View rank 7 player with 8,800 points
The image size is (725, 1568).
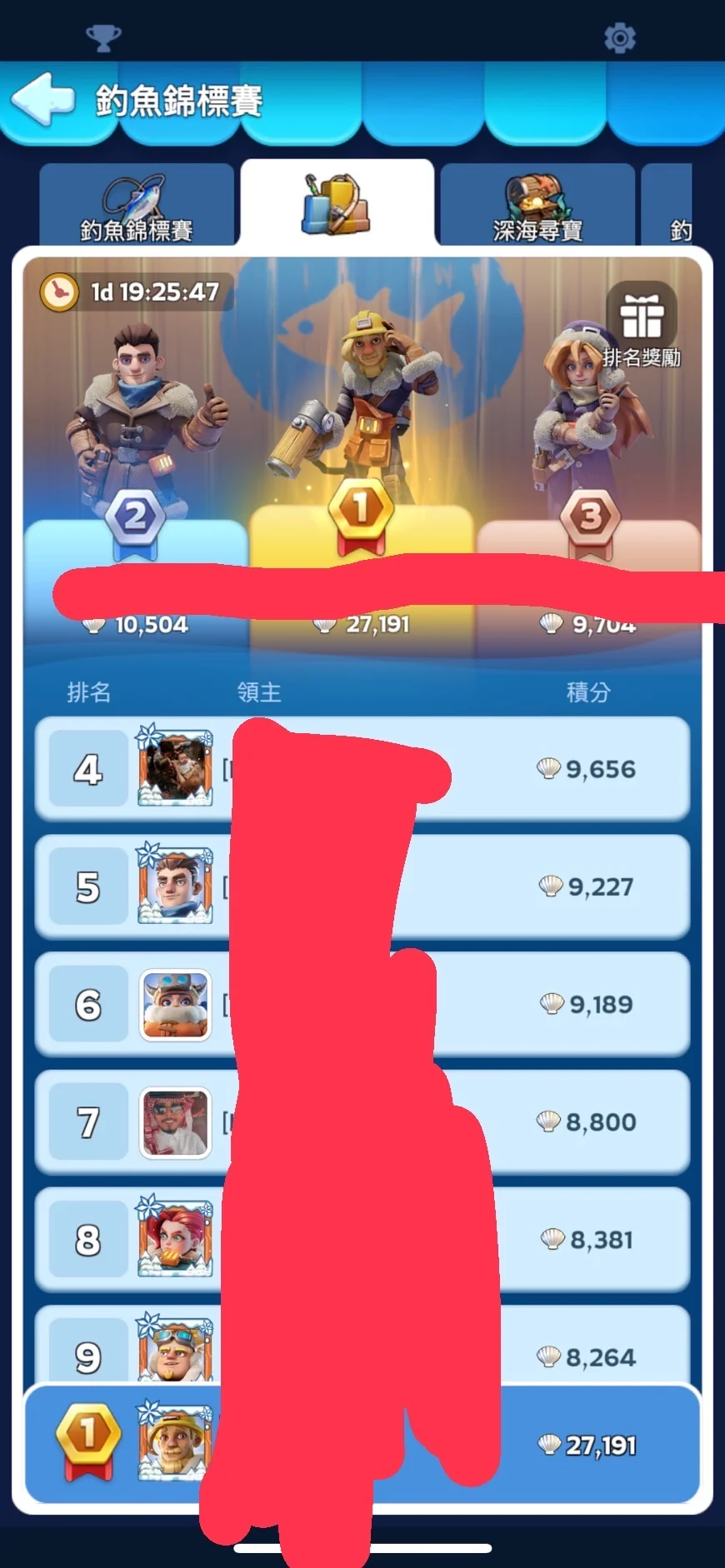(362, 1122)
